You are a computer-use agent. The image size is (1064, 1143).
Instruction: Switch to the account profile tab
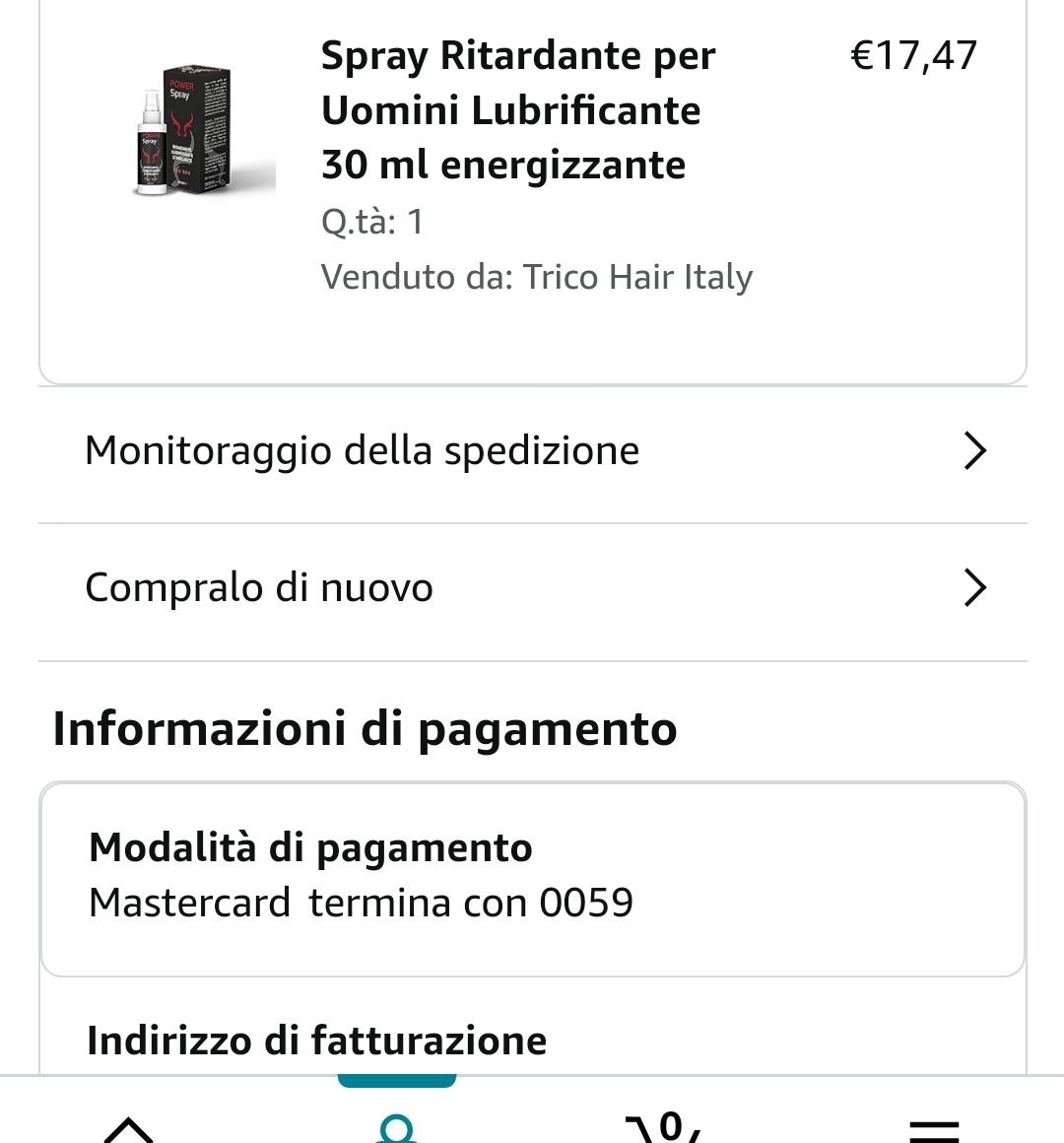[396, 1126]
